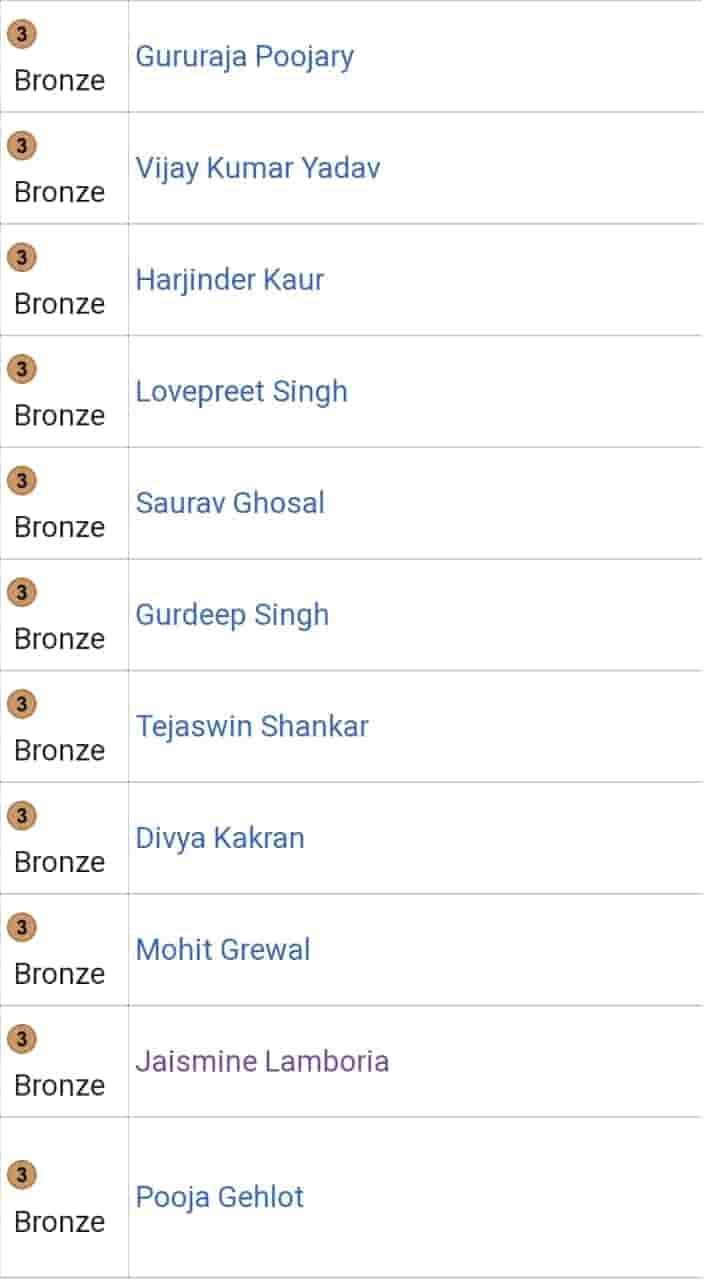Open Vijay Kumar Yadav's page

257,168
